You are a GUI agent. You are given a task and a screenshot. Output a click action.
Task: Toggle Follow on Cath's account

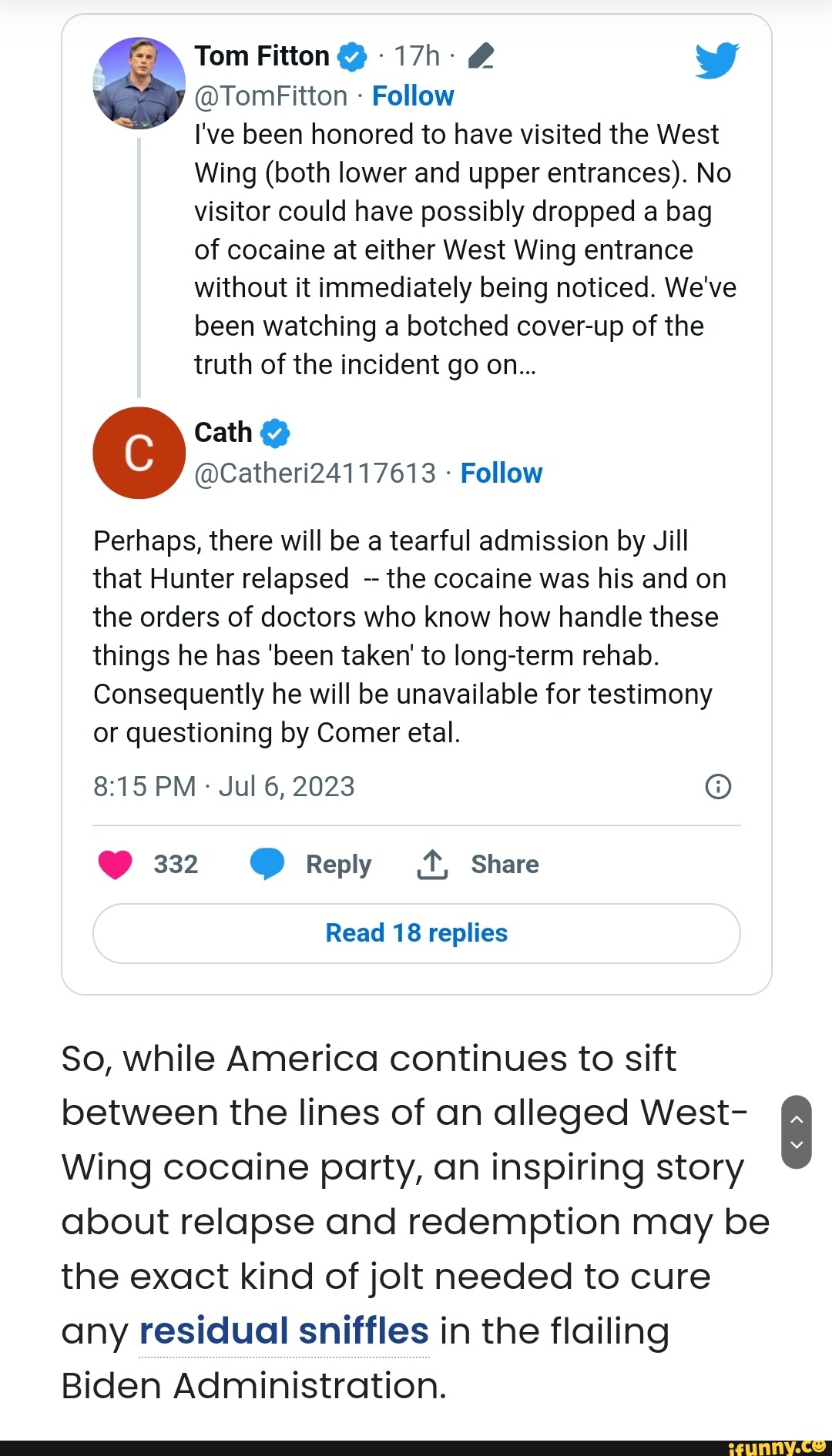(502, 473)
